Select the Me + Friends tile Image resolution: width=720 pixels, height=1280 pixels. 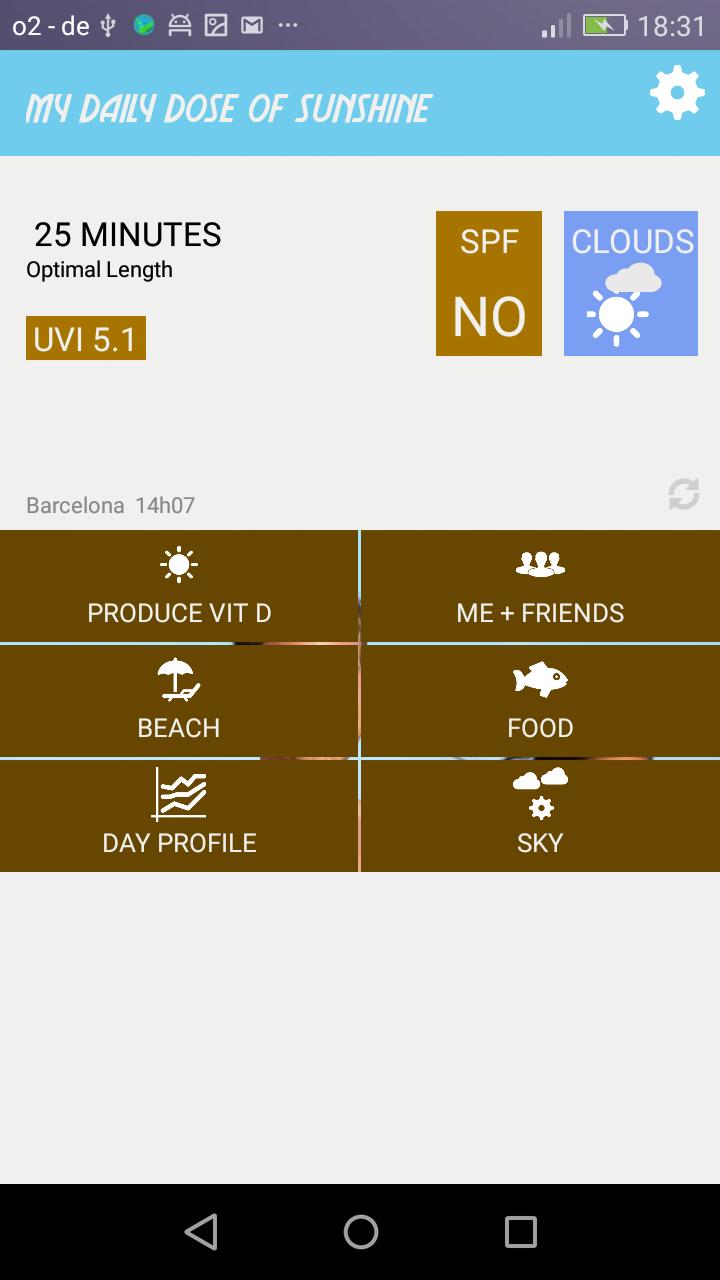(540, 587)
